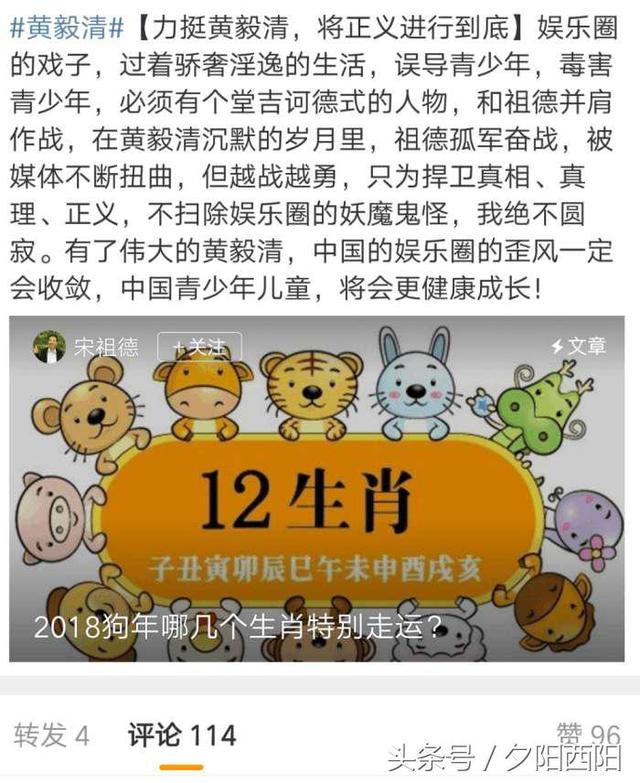Switch to the 评论 tab

point(182,735)
